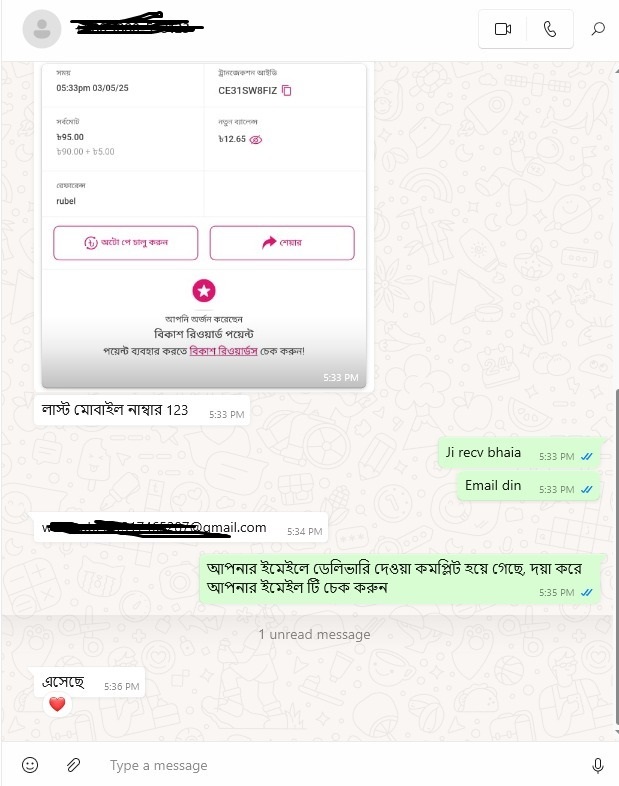The height and width of the screenshot is (786, 619).
Task: Search within this chat
Action: pos(598,29)
